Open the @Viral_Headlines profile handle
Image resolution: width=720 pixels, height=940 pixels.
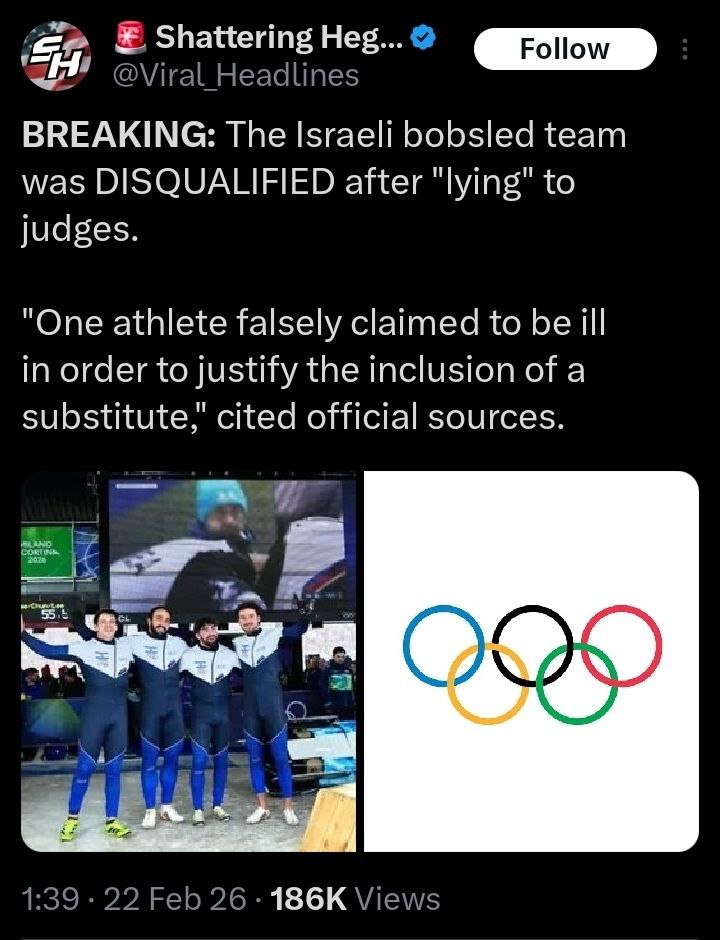(238, 75)
